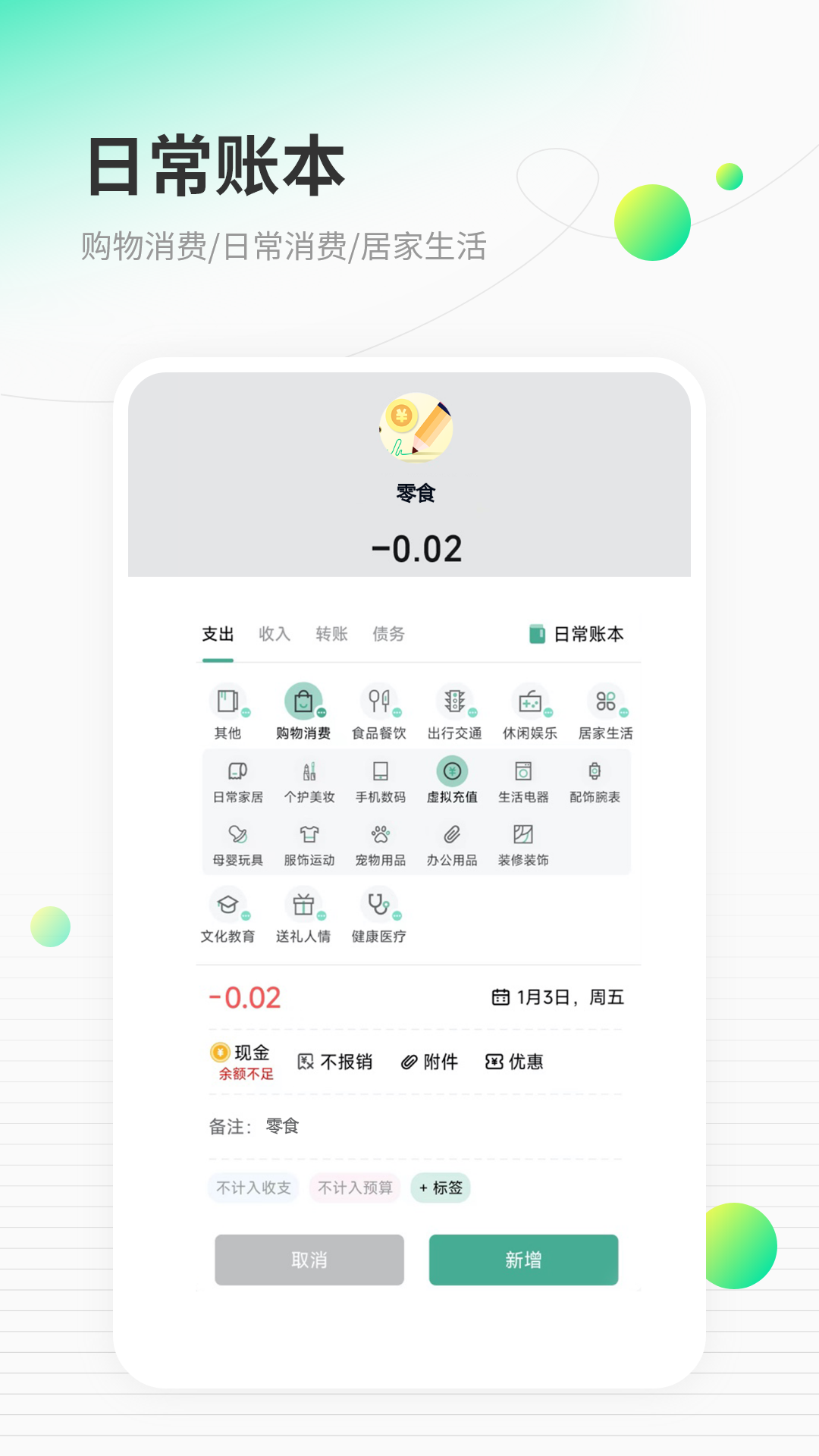Open the attachment 附件 option
Image resolution: width=819 pixels, height=1456 pixels.
point(430,1062)
